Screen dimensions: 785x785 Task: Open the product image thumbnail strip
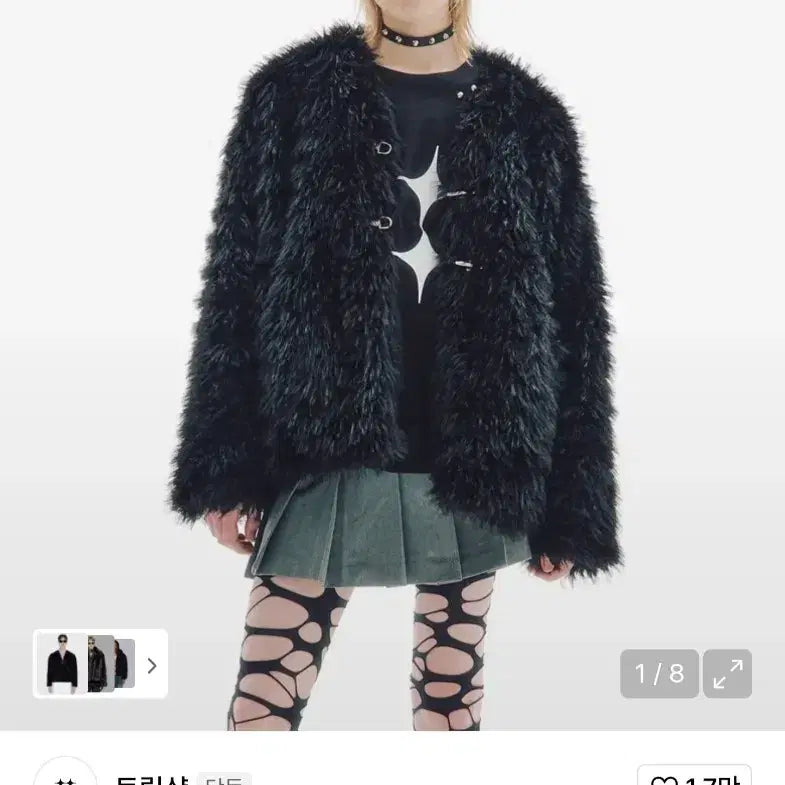(x=100, y=664)
